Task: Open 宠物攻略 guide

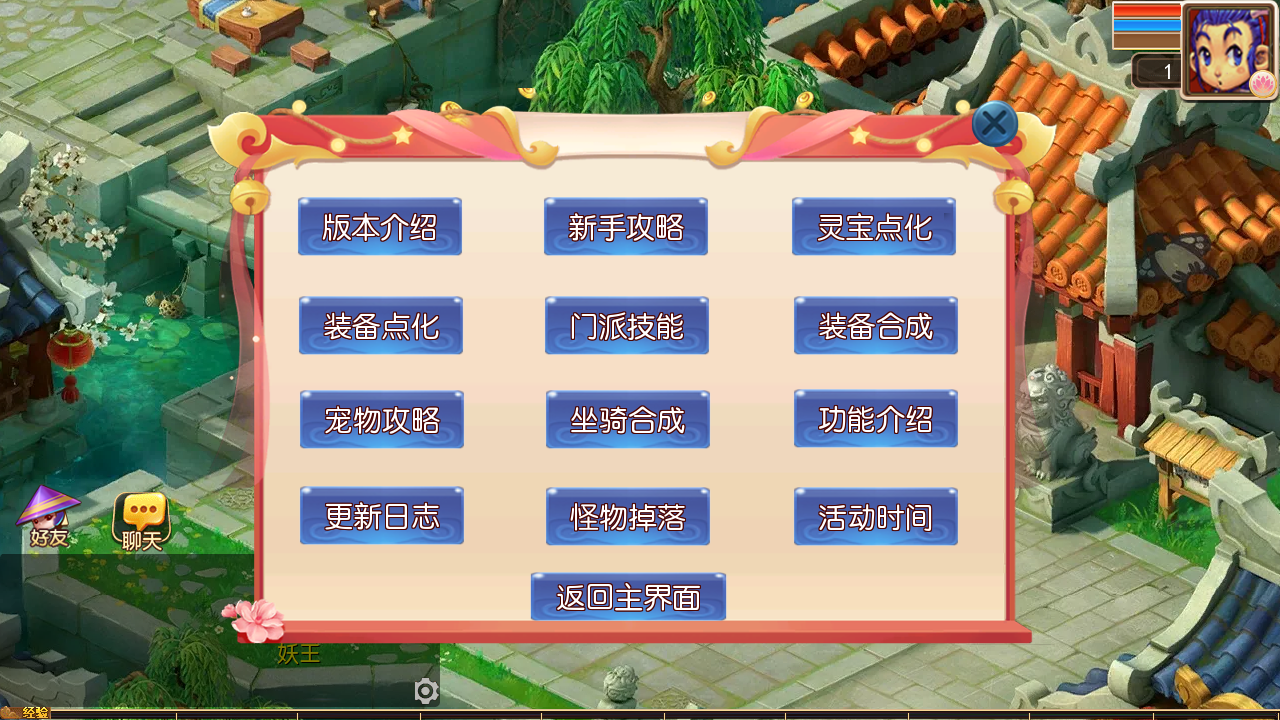Action: (x=382, y=420)
